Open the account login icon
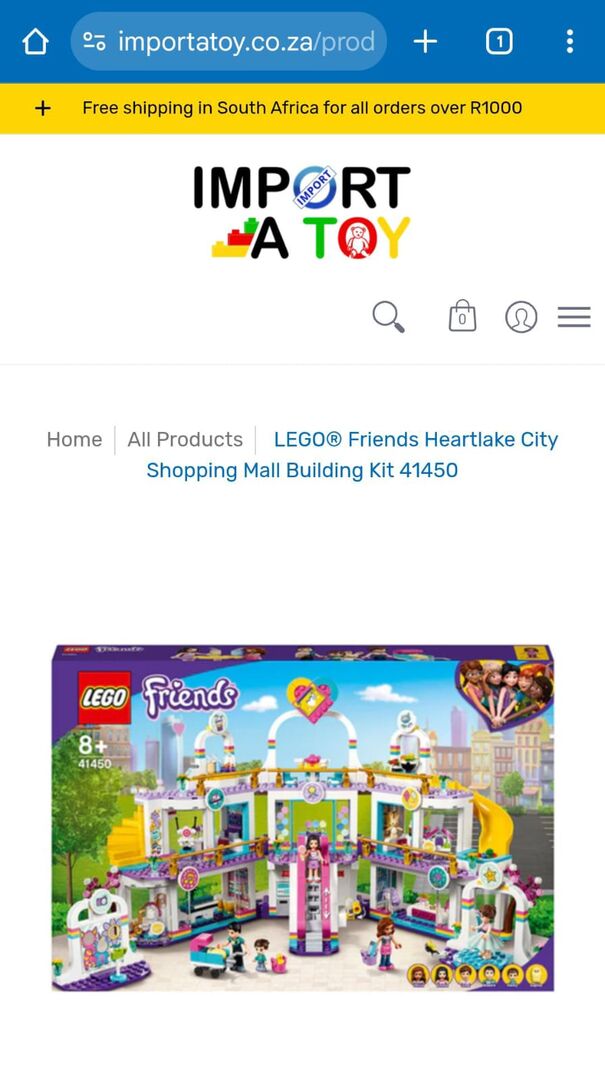 pos(520,317)
